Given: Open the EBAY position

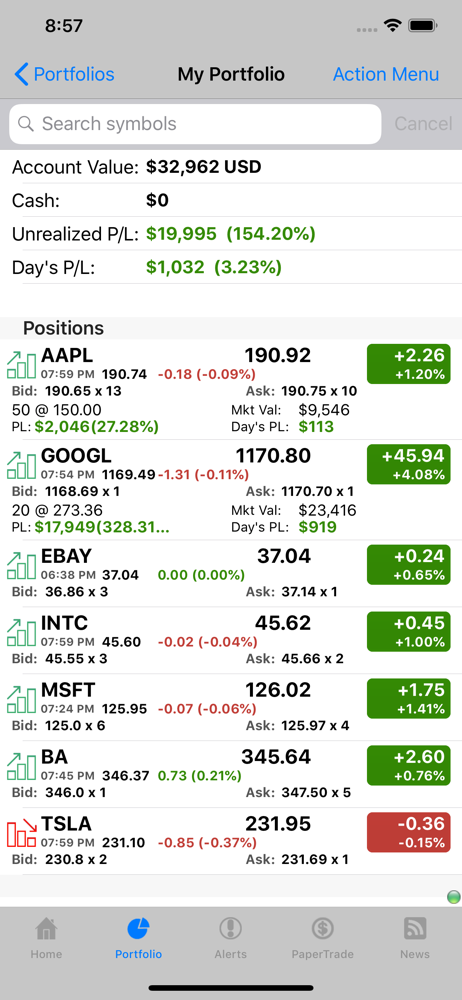Looking at the screenshot, I should coord(231,573).
